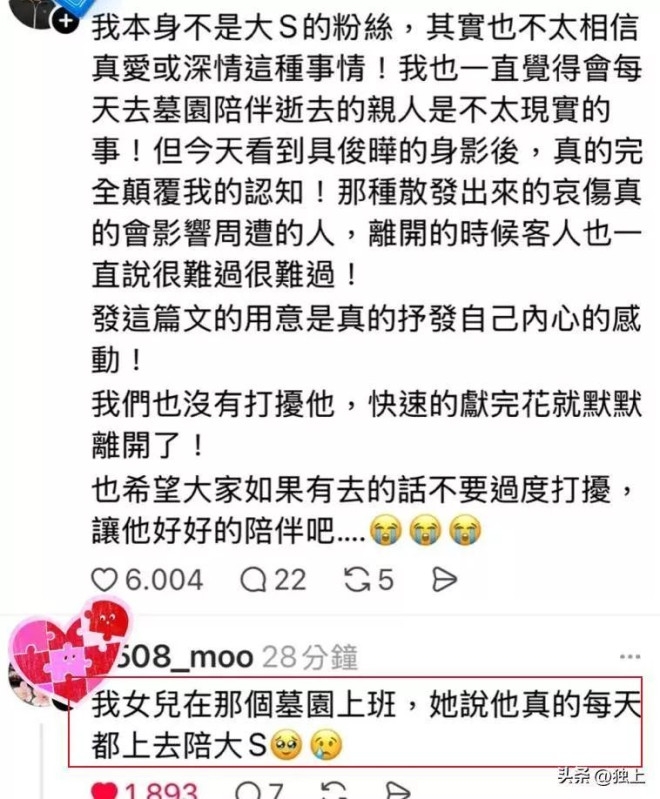Share the main post via send icon
The width and height of the screenshot is (660, 799).
tap(444, 579)
